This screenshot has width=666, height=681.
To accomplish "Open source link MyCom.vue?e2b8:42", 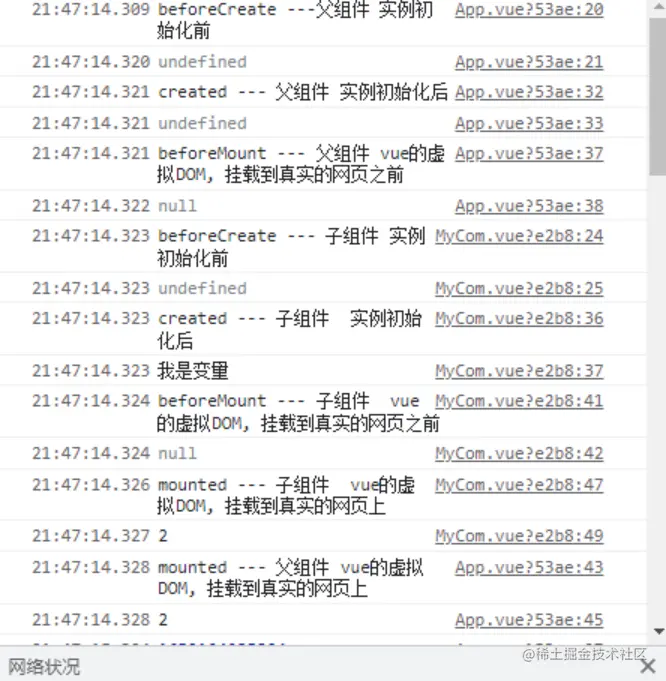I will (x=519, y=453).
